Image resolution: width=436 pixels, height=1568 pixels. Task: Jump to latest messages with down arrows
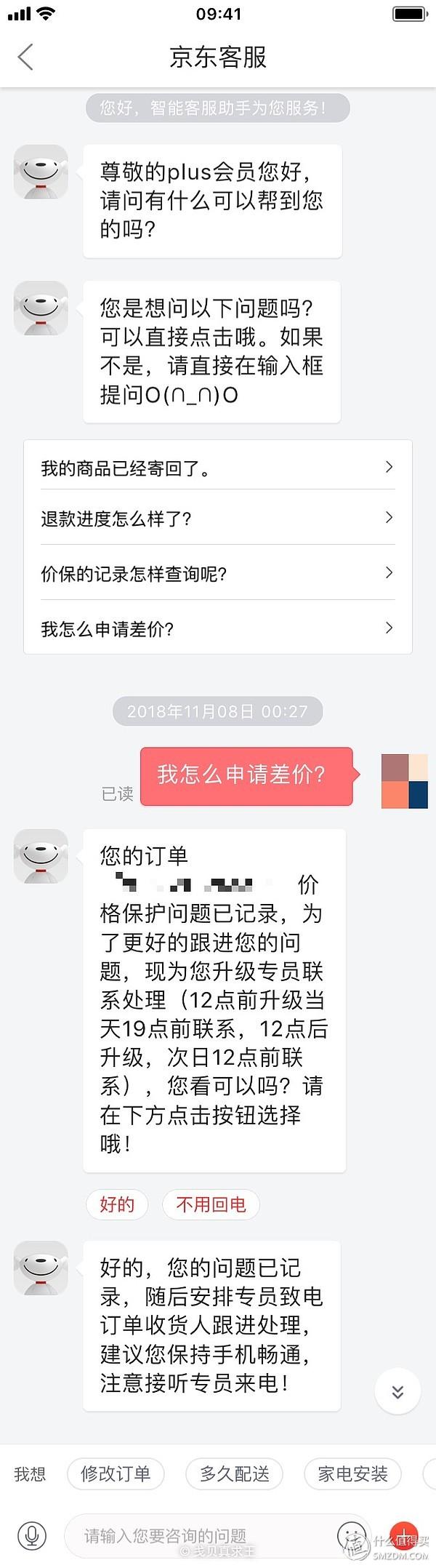[x=397, y=1392]
